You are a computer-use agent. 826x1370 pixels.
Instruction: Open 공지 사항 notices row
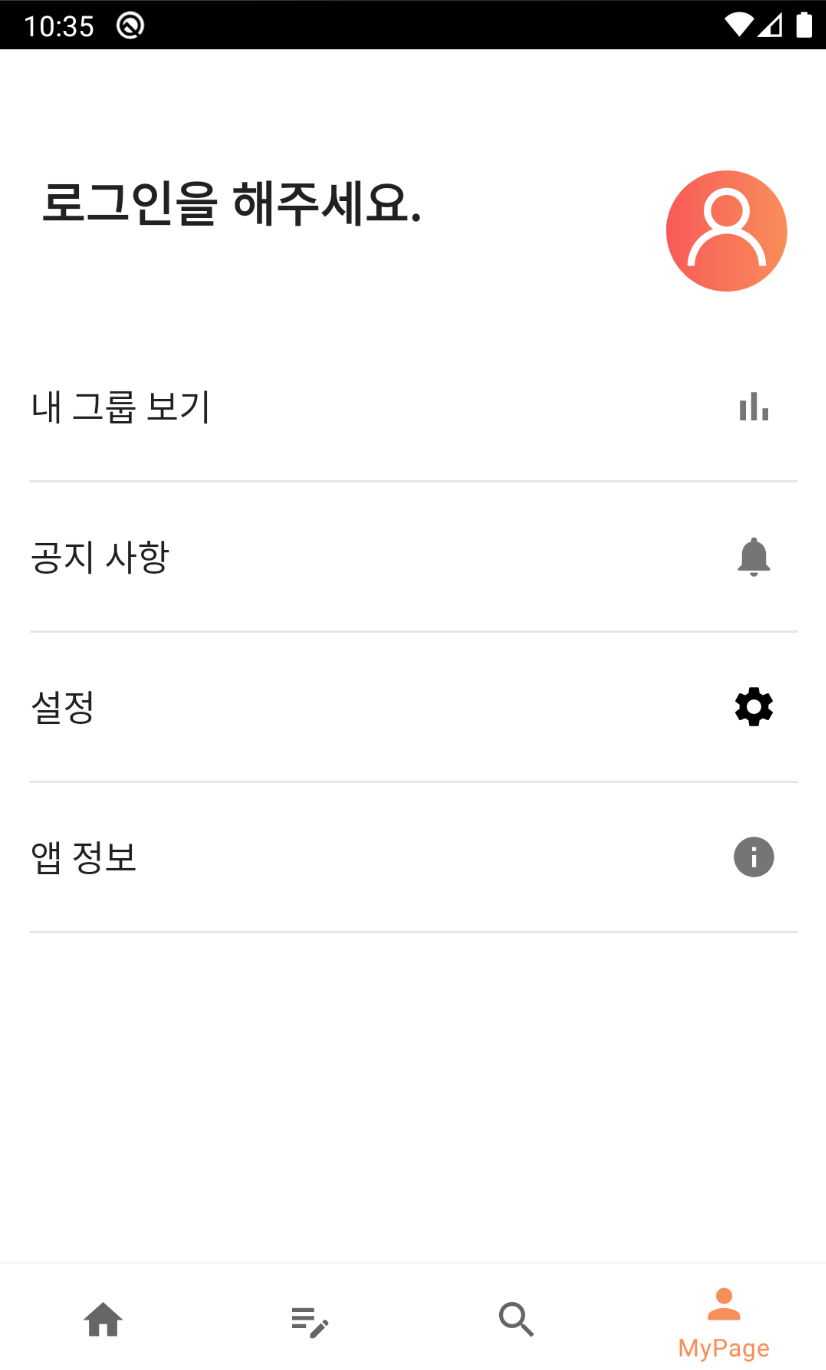[x=413, y=557]
